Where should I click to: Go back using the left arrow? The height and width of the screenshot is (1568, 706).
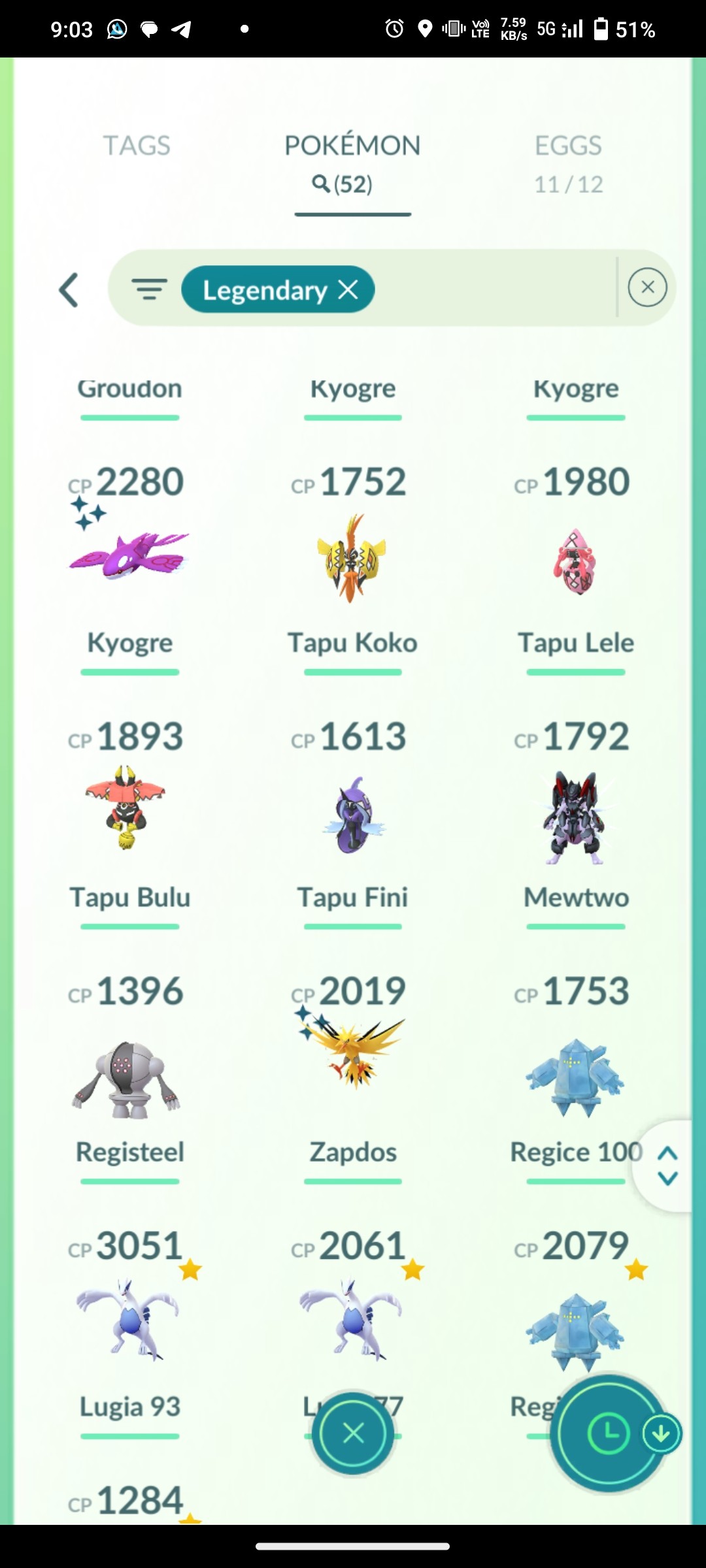[x=69, y=289]
